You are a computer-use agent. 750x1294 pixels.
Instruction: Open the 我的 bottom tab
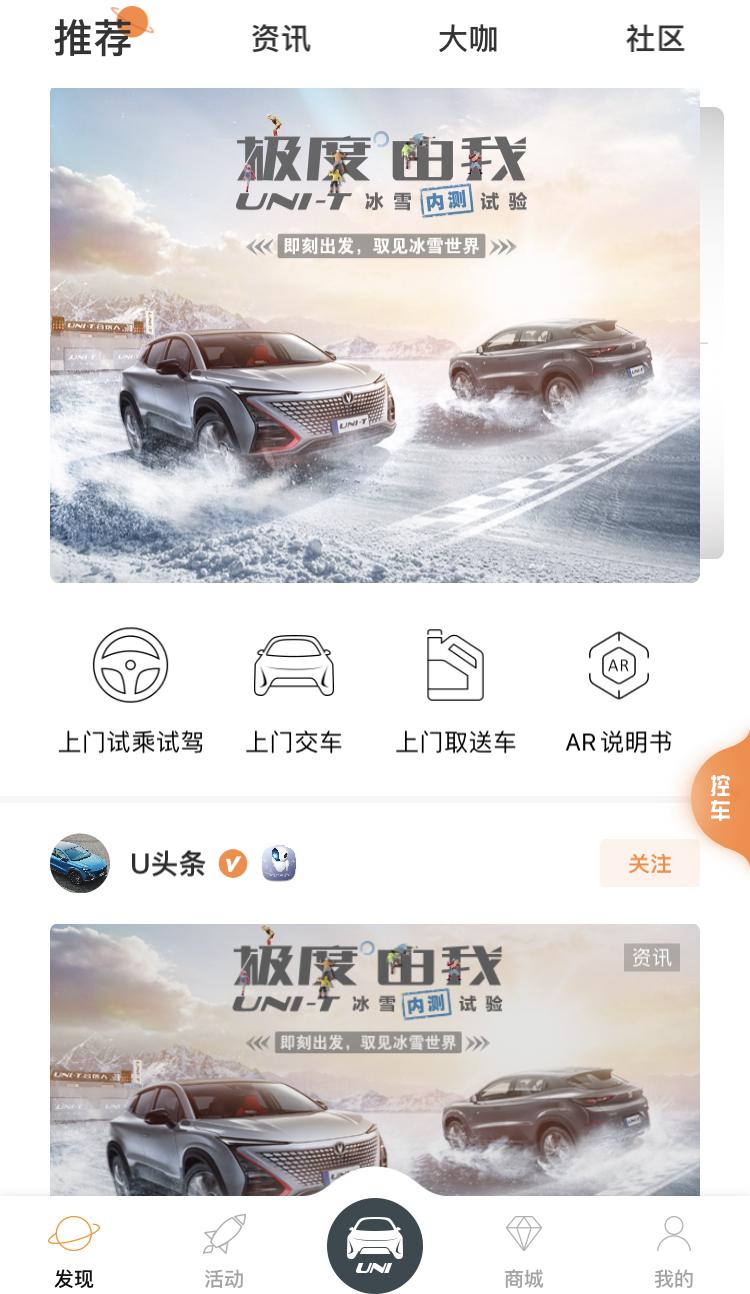(x=673, y=1250)
